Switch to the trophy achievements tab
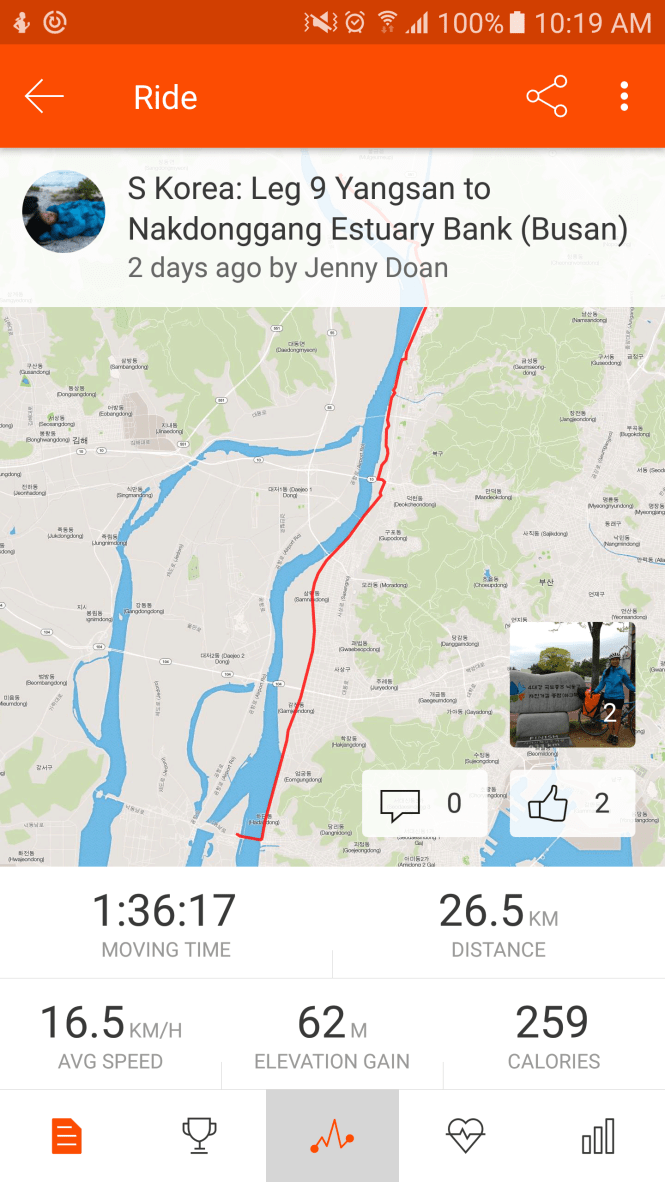Viewport: 665px width, 1182px height. pyautogui.click(x=199, y=1136)
